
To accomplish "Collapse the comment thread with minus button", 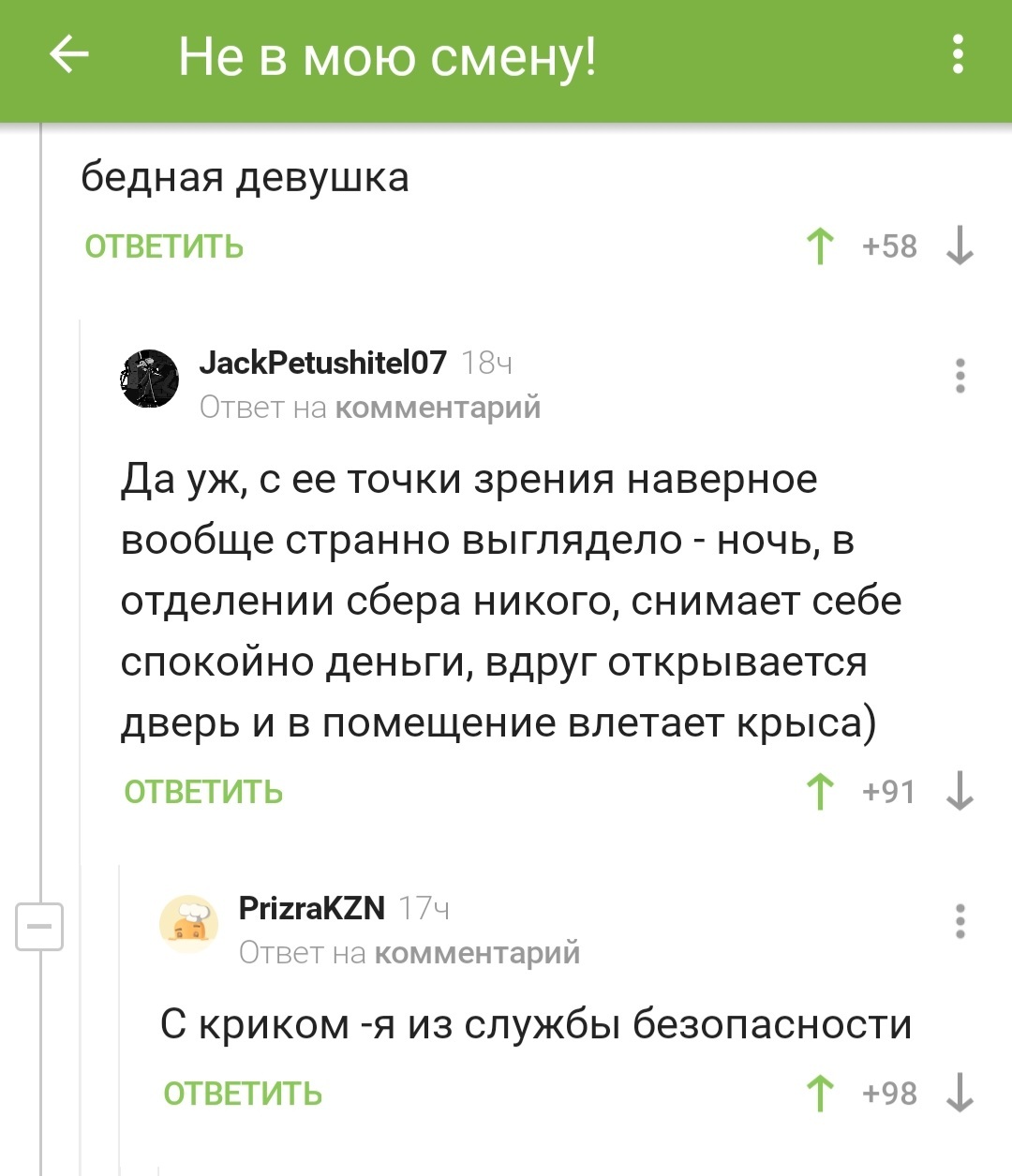I will (39, 927).
